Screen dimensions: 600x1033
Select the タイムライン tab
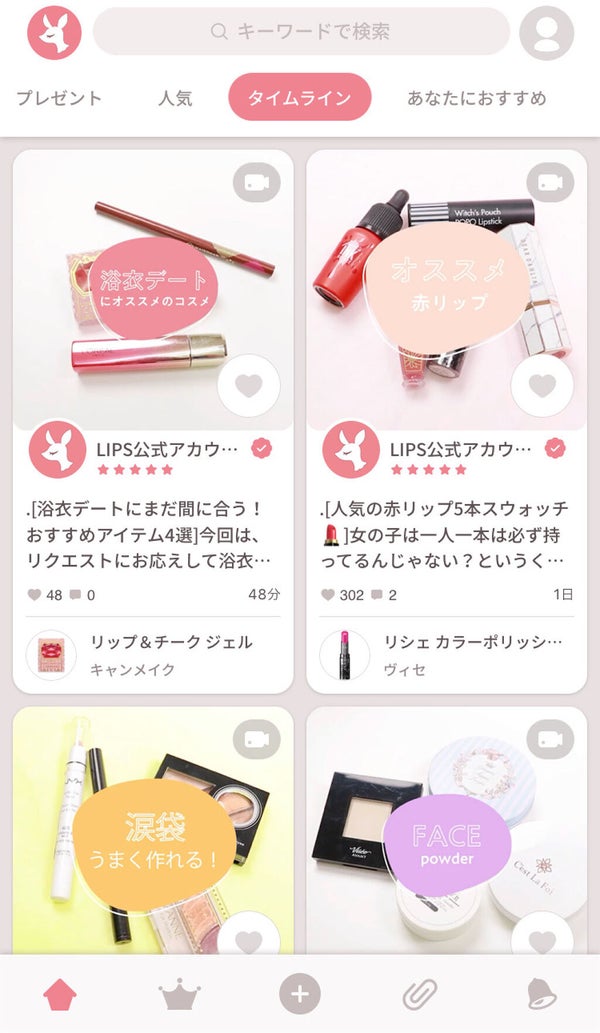pos(299,98)
